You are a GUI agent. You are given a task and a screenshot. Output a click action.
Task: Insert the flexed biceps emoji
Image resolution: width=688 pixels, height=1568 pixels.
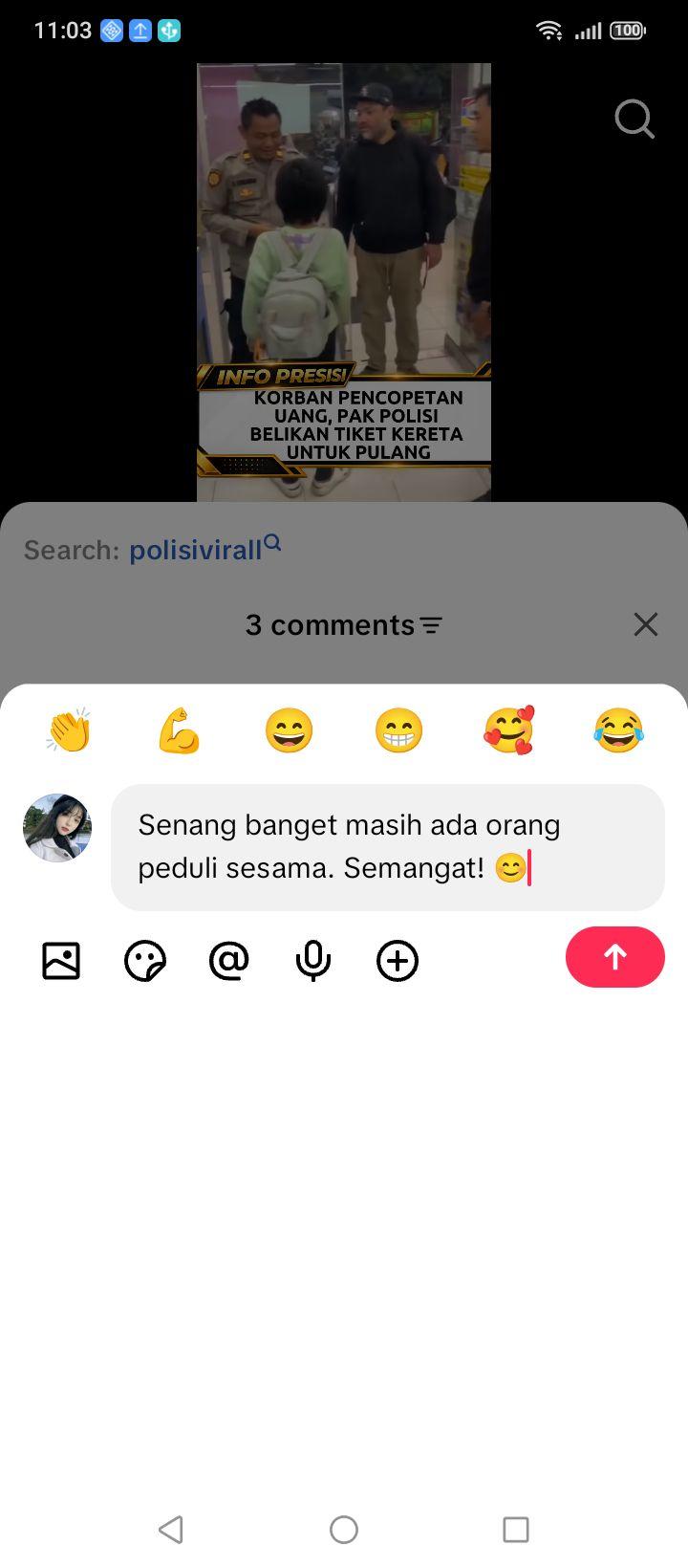(x=179, y=731)
